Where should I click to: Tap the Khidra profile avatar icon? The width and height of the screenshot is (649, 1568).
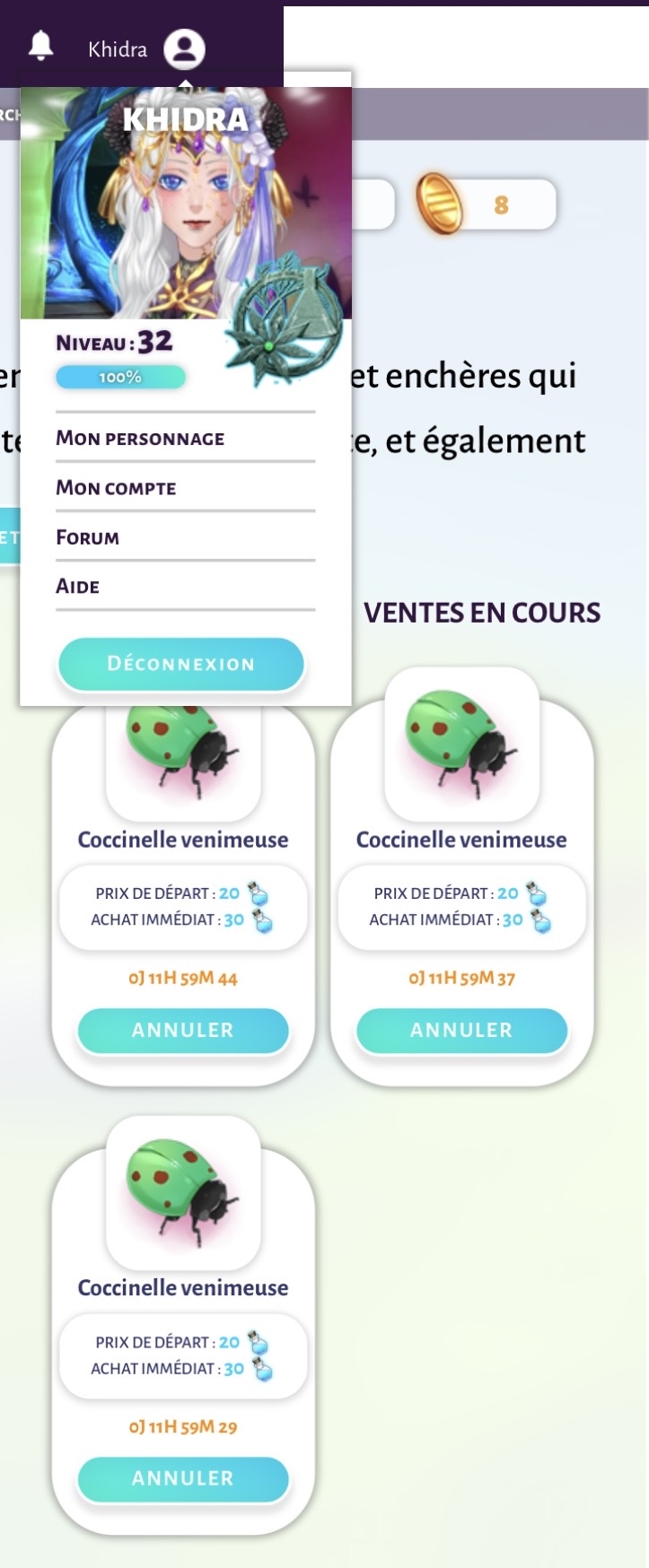click(184, 49)
